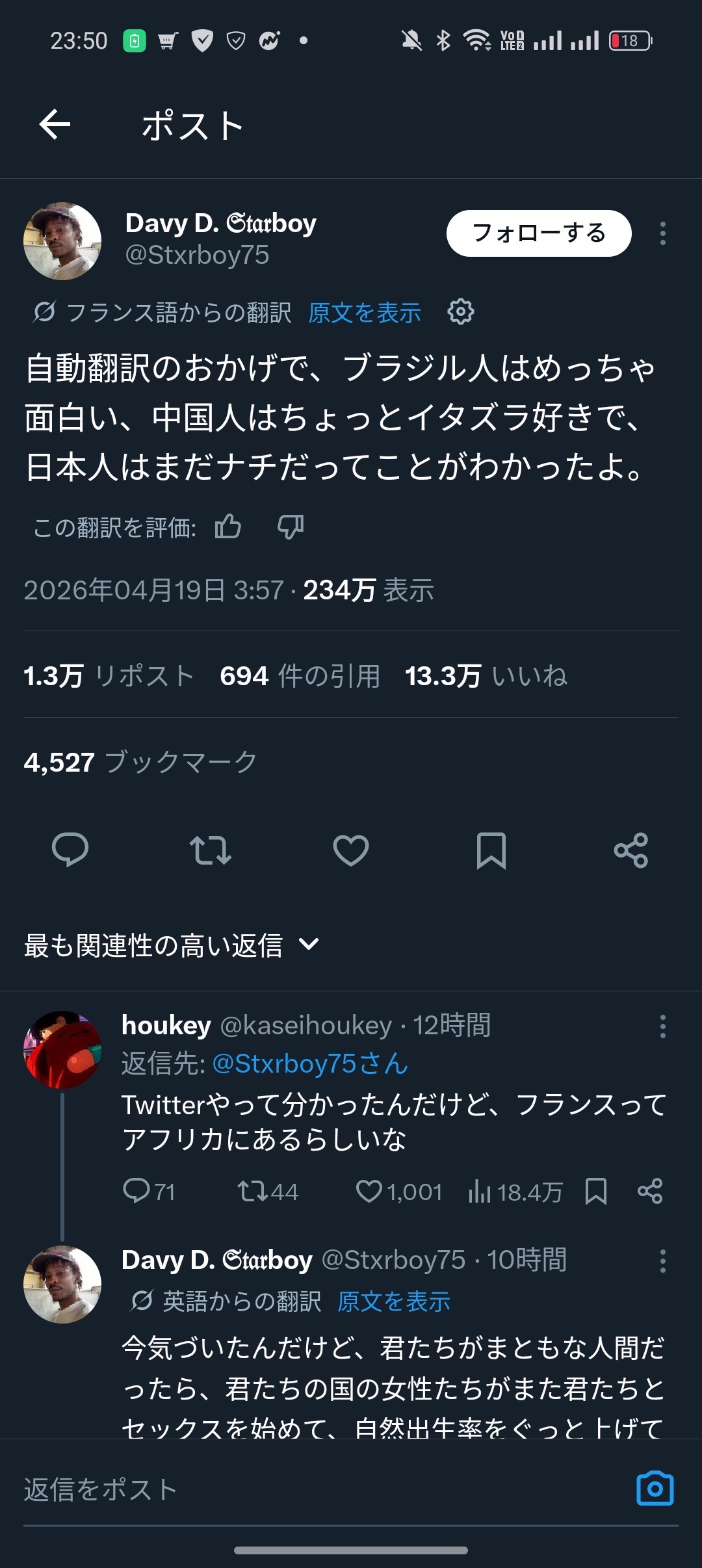
Task: Go back using the arrow icon
Action: 55,124
